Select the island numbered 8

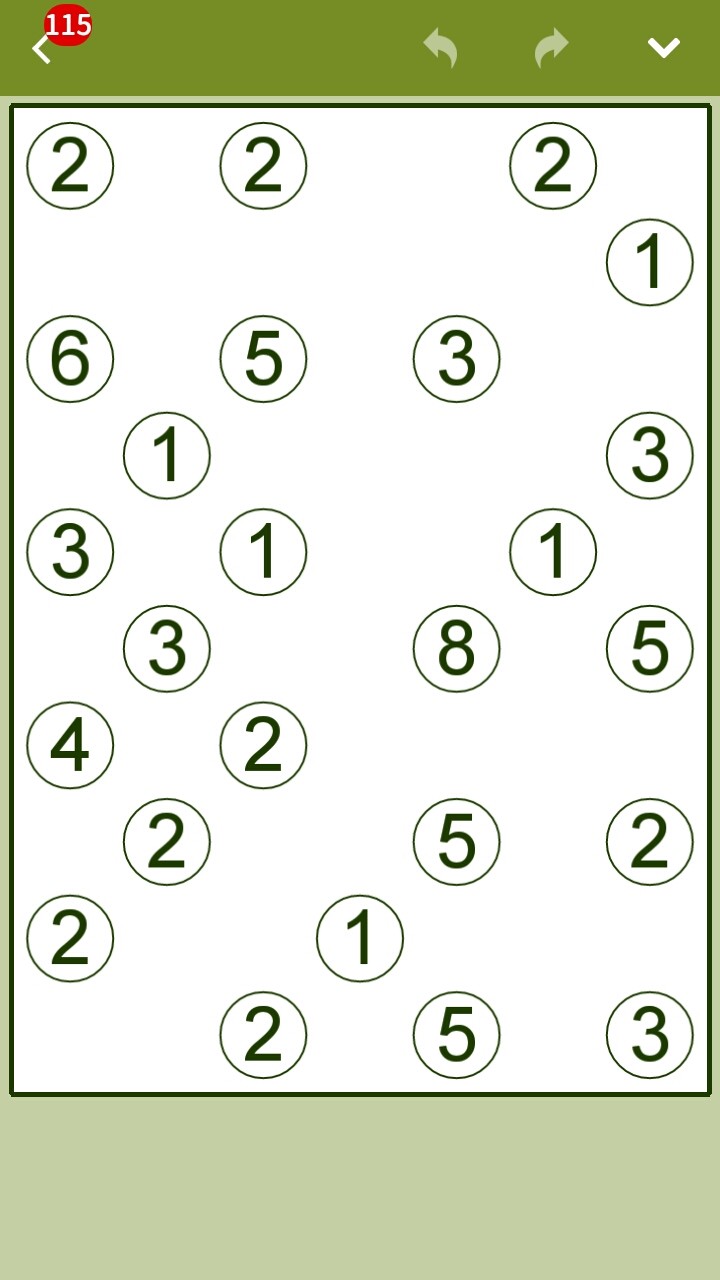coord(456,649)
